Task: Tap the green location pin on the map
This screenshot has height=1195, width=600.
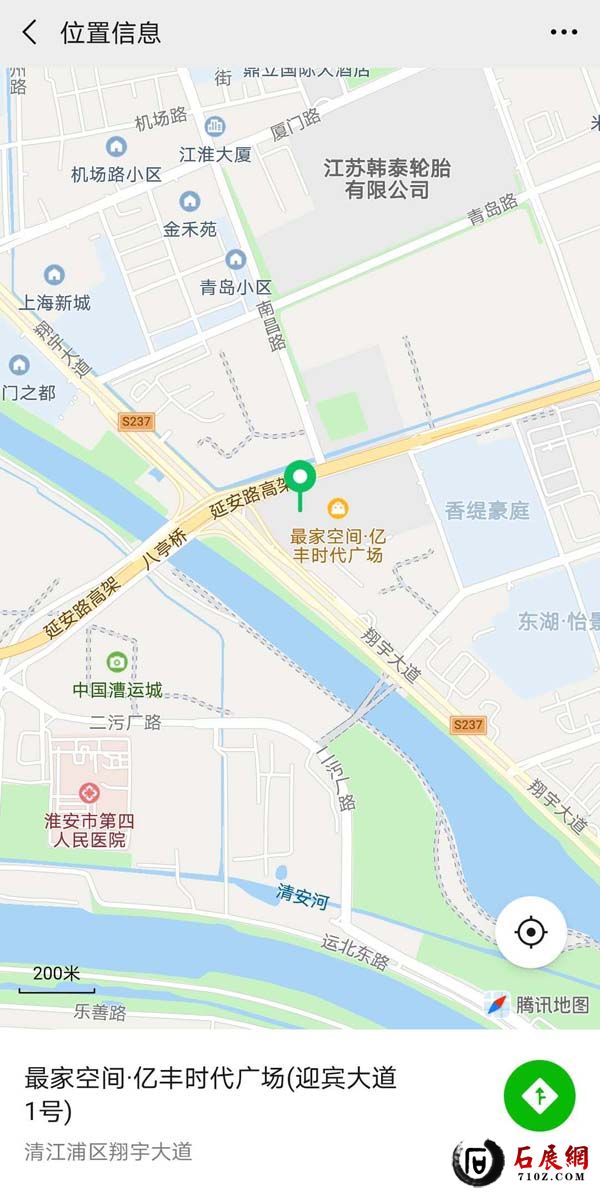Action: (300, 477)
